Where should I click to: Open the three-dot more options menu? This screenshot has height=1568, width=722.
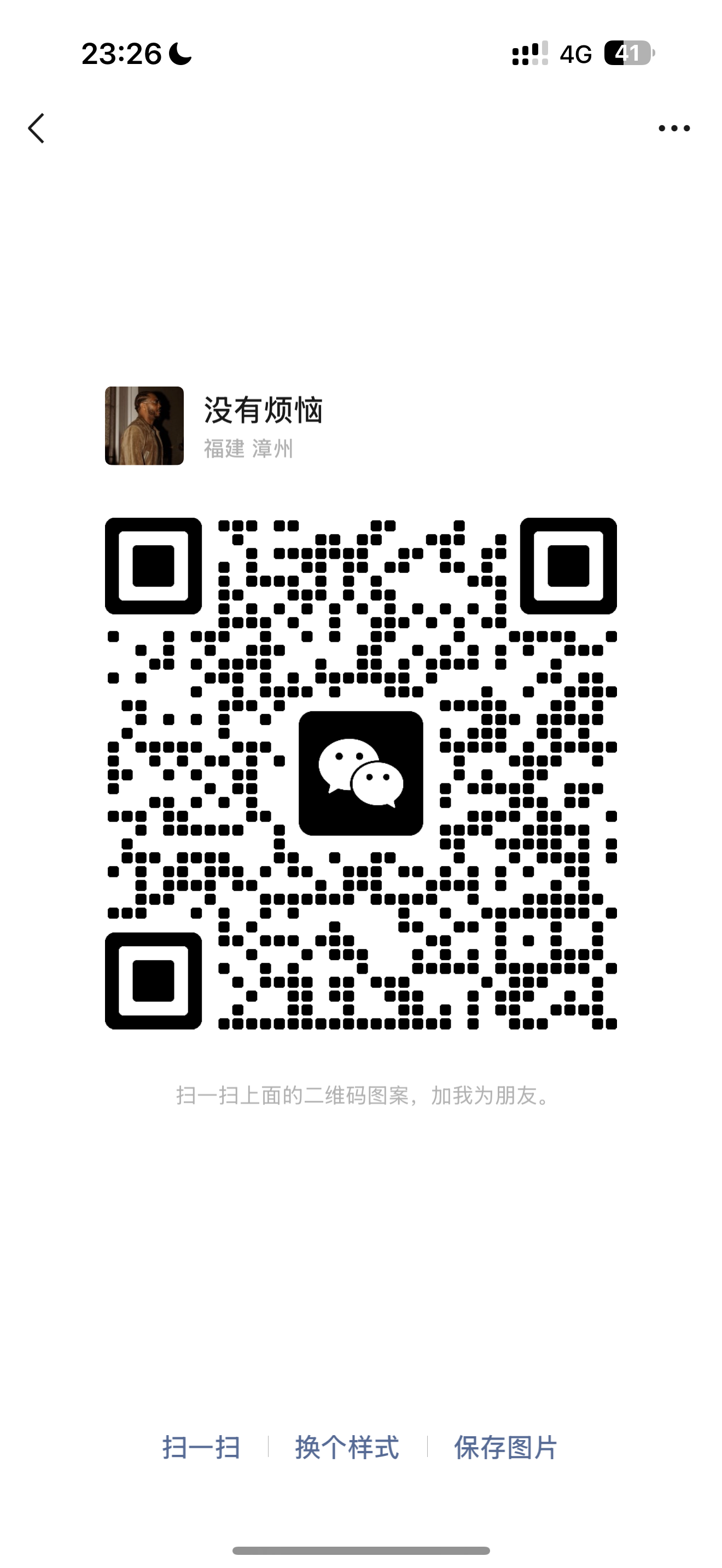(674, 128)
